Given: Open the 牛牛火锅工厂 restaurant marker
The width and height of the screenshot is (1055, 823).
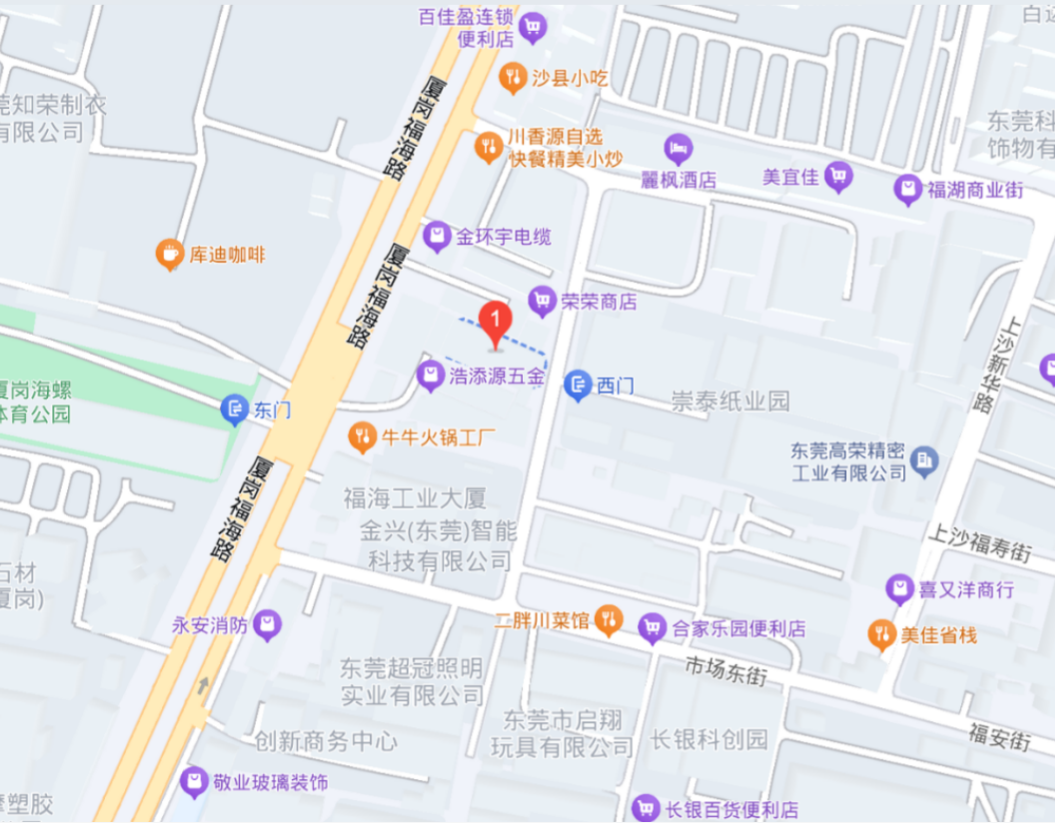Looking at the screenshot, I should (362, 437).
